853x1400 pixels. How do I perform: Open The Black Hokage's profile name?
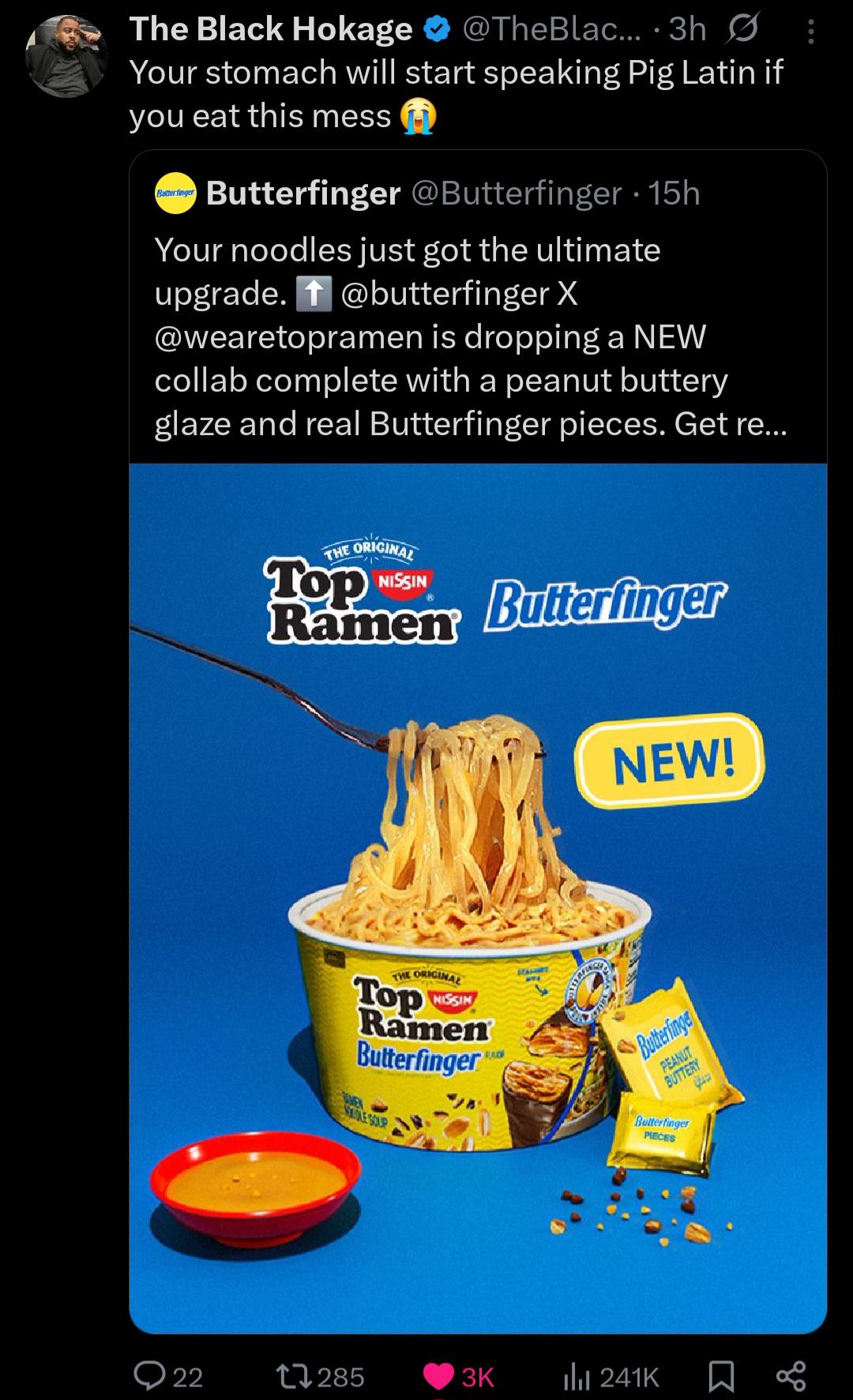(x=271, y=29)
